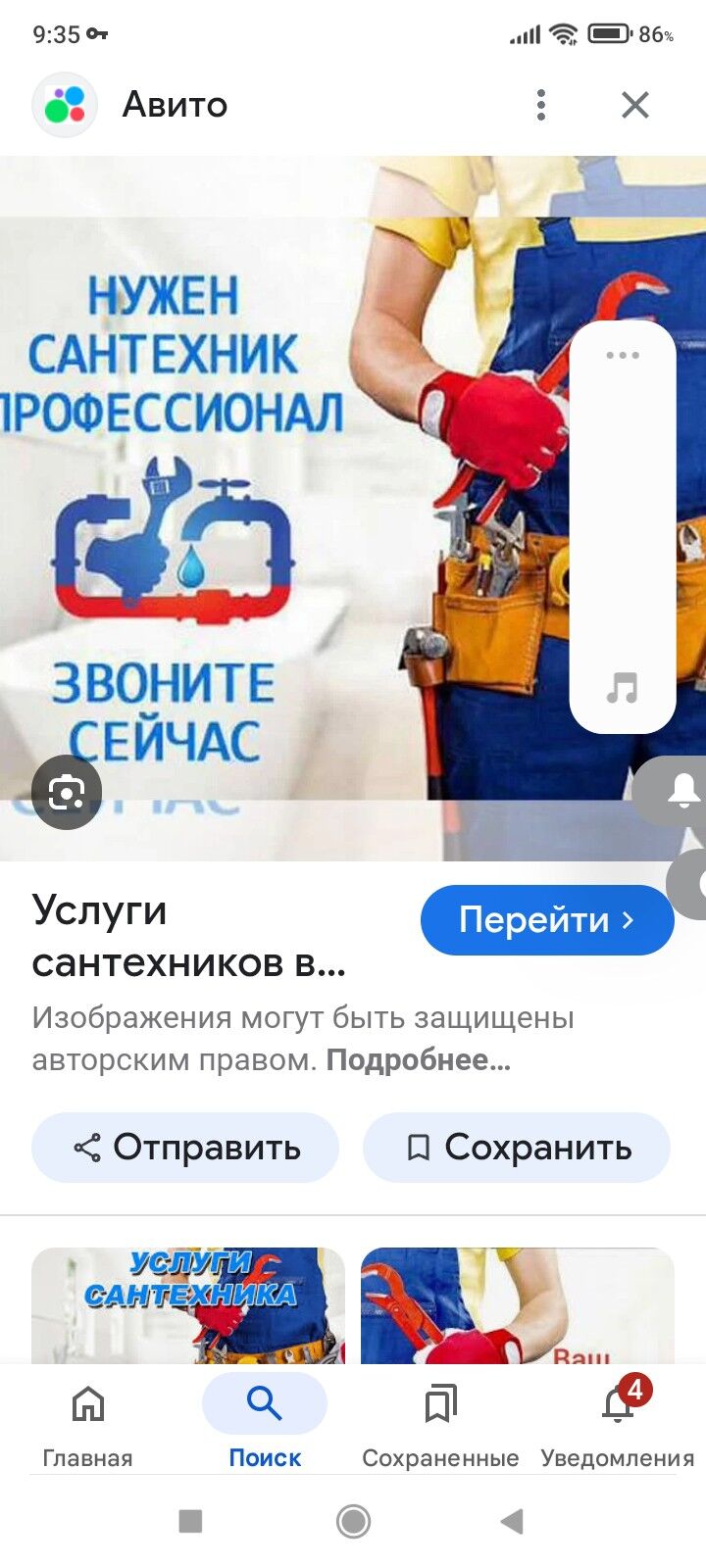Open the three-dot menu on floating panel
The height and width of the screenshot is (1568, 706).
[623, 356]
